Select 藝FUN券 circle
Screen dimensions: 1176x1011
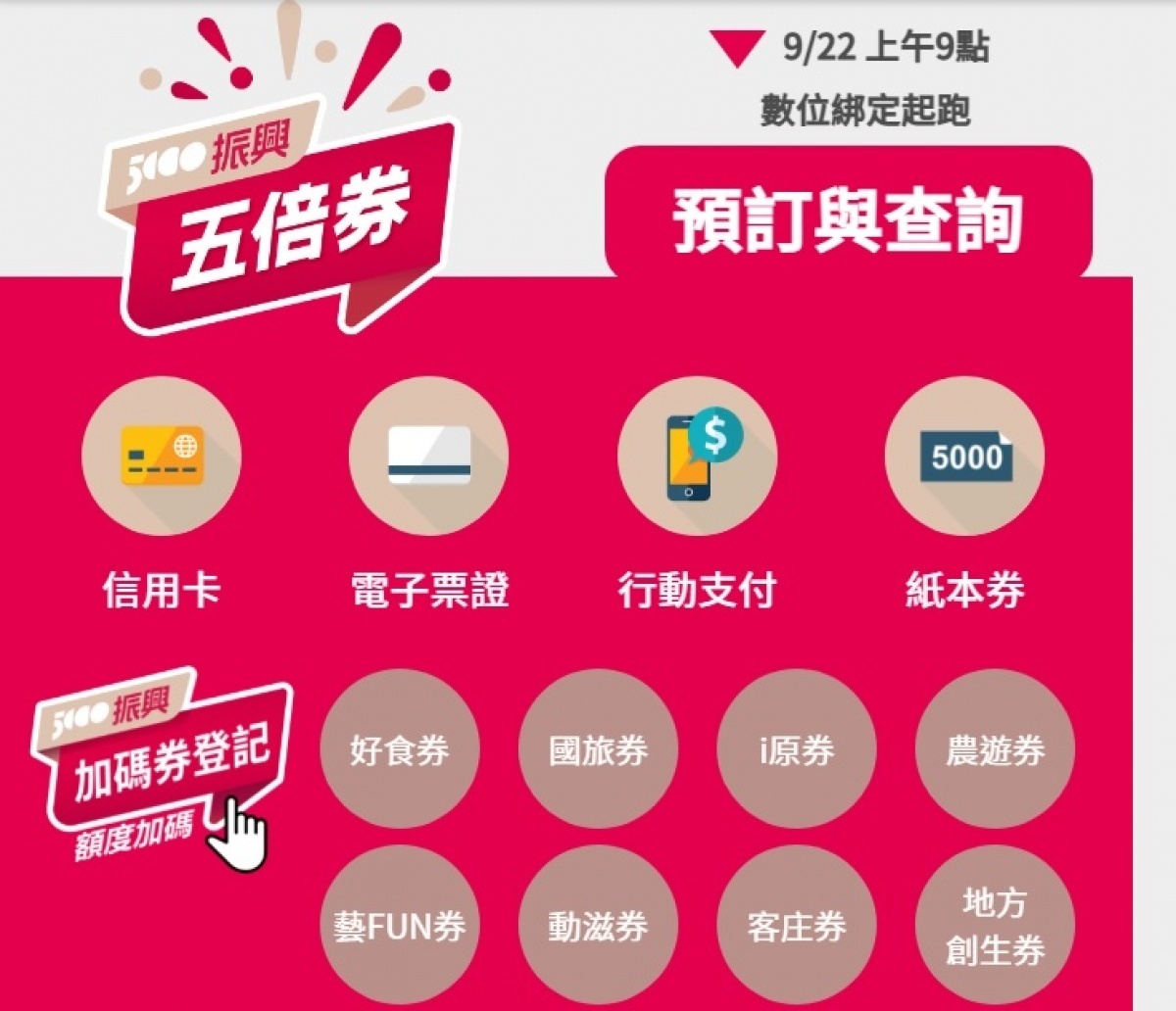[400, 926]
